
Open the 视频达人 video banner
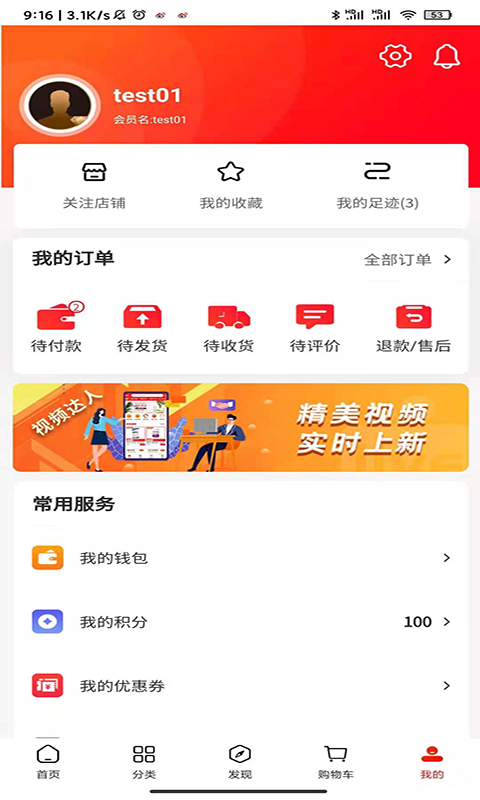tap(240, 428)
